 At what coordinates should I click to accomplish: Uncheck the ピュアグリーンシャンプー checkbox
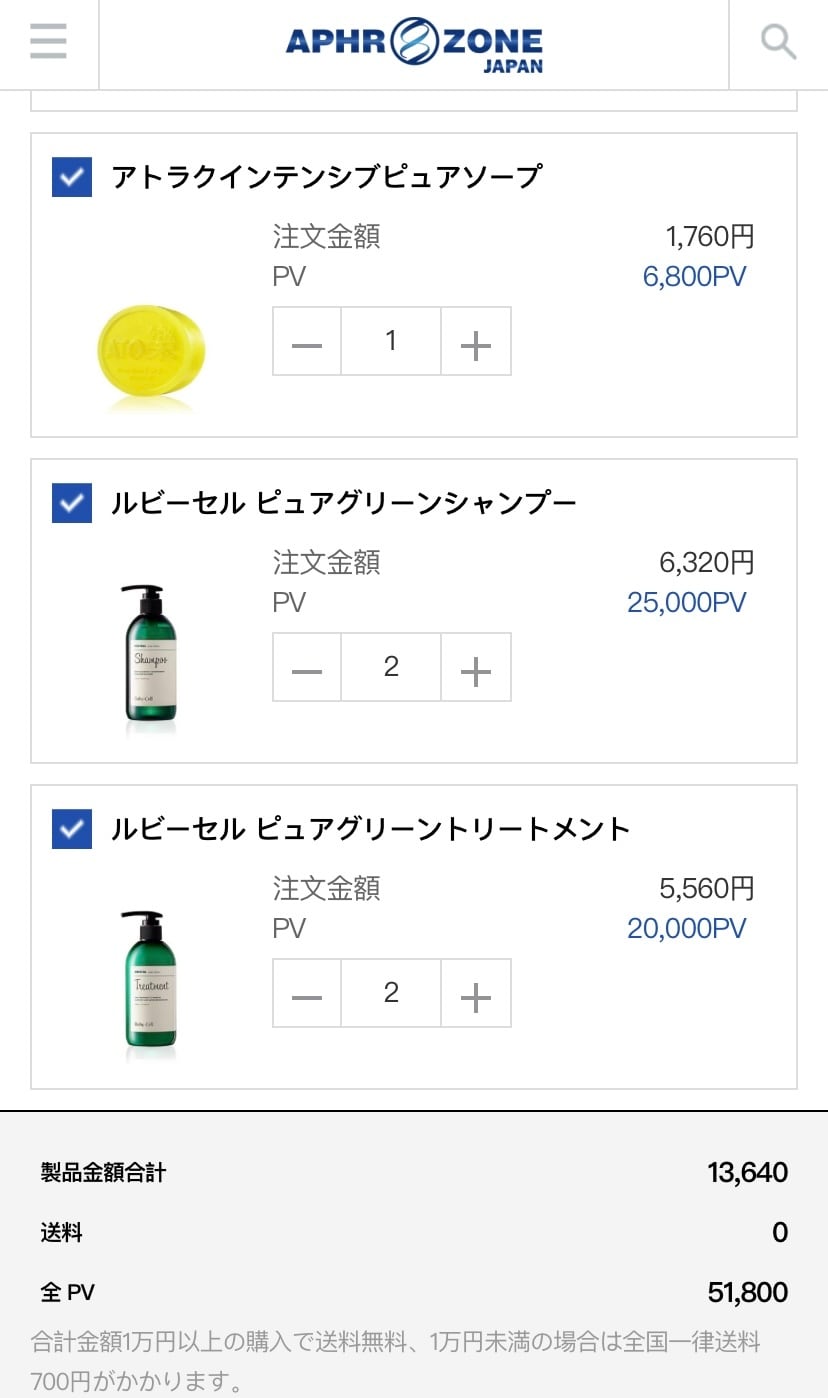point(71,503)
